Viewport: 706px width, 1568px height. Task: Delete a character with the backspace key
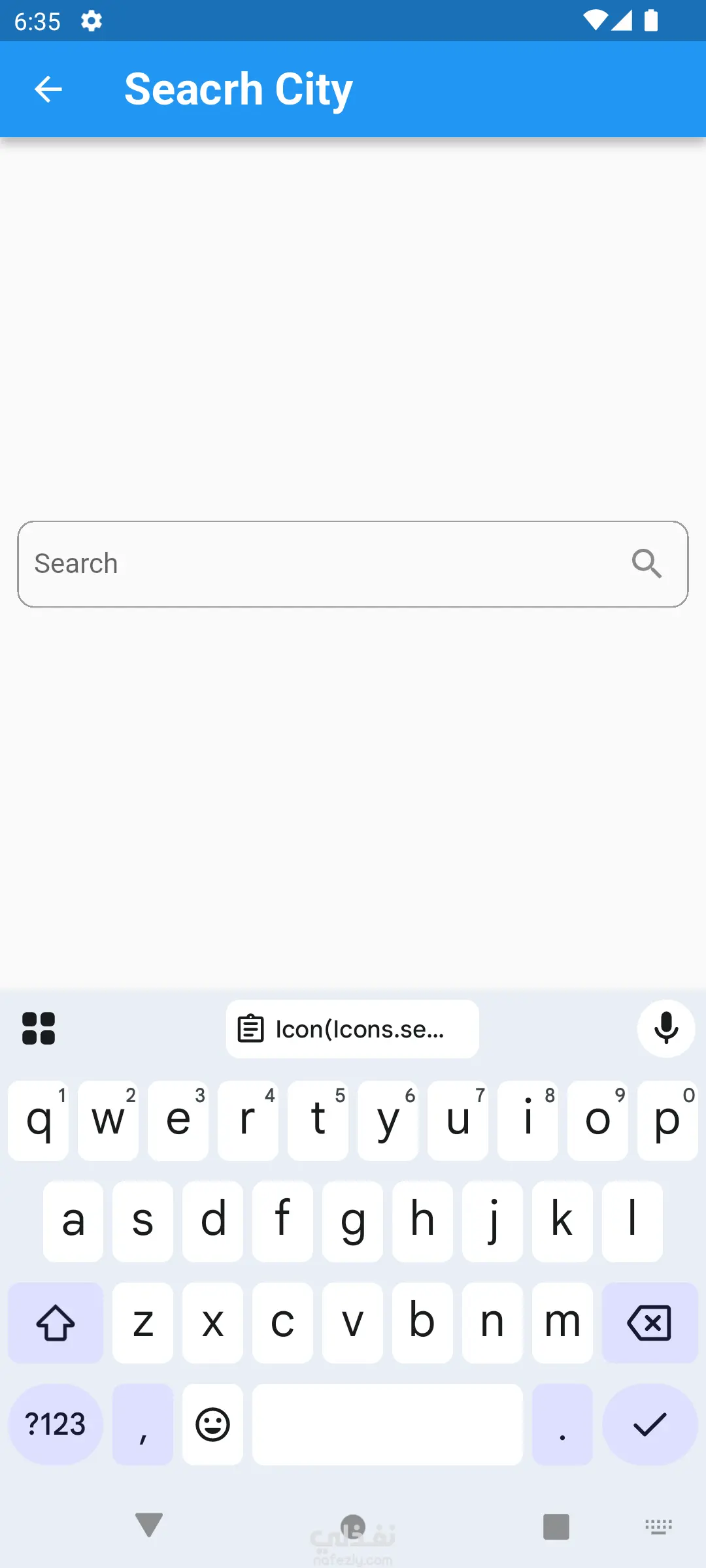649,1323
